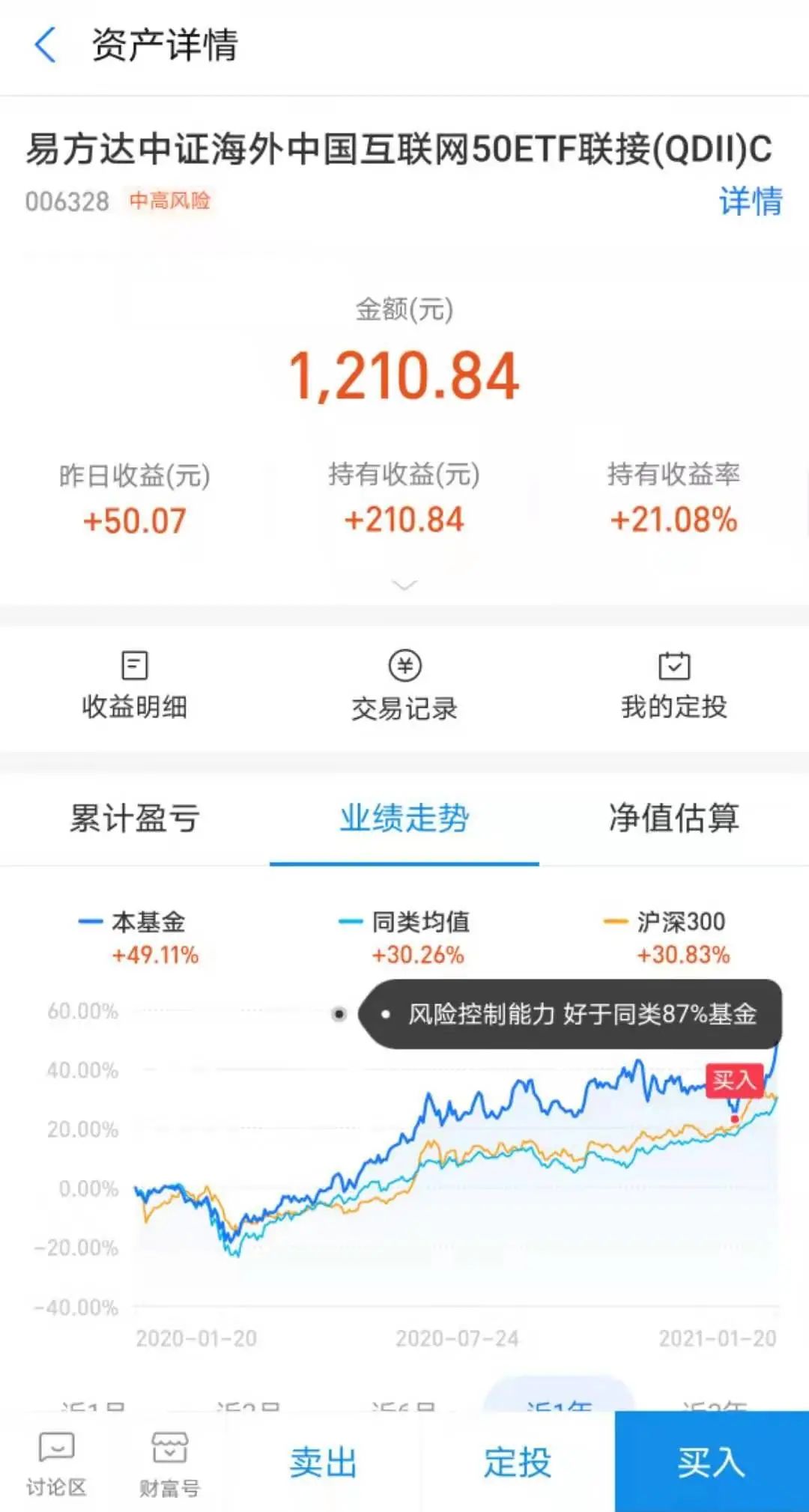Switch to the 净值估算 tab
809x1512 pixels.
673,820
